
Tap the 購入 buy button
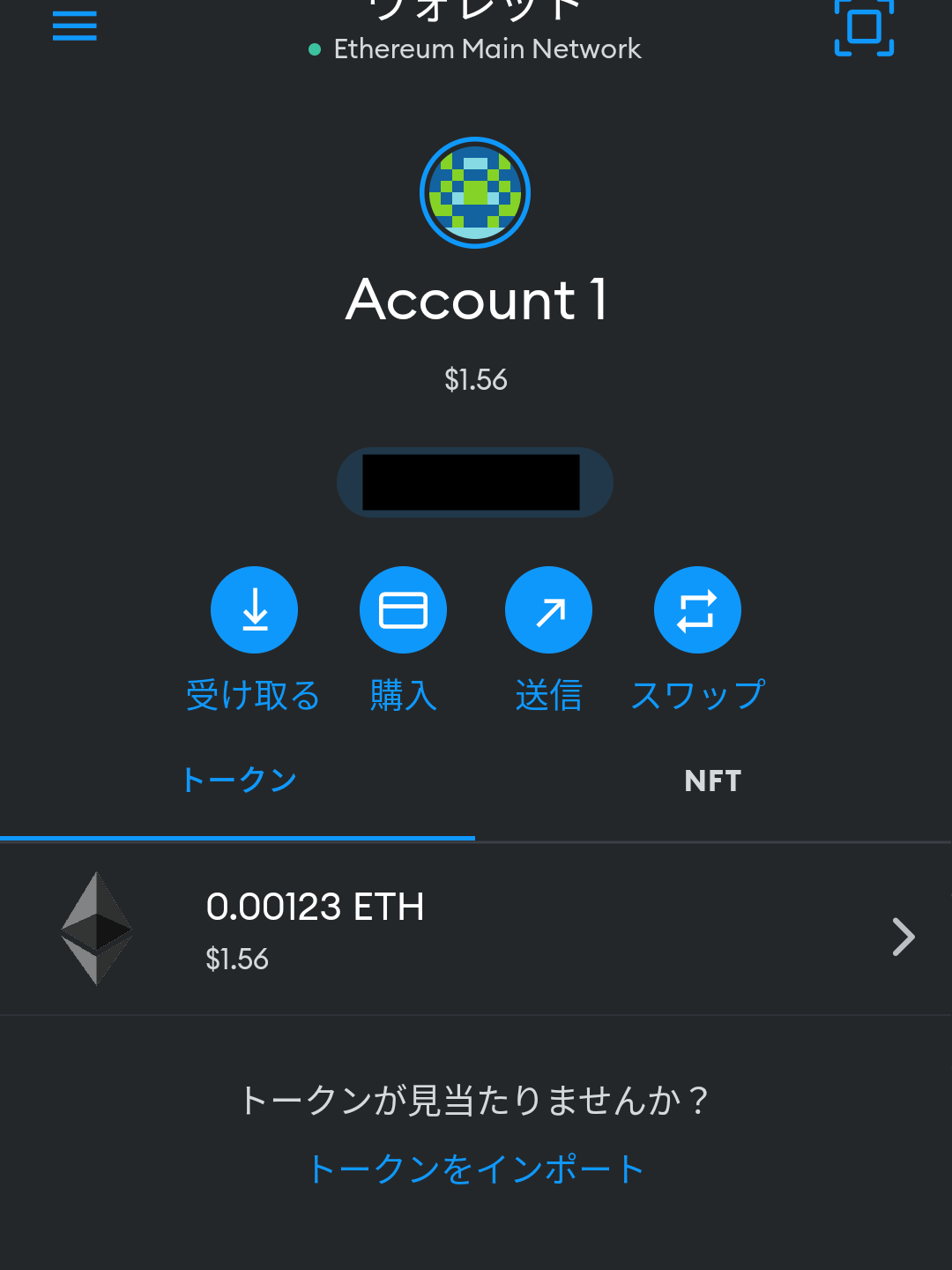coord(403,610)
